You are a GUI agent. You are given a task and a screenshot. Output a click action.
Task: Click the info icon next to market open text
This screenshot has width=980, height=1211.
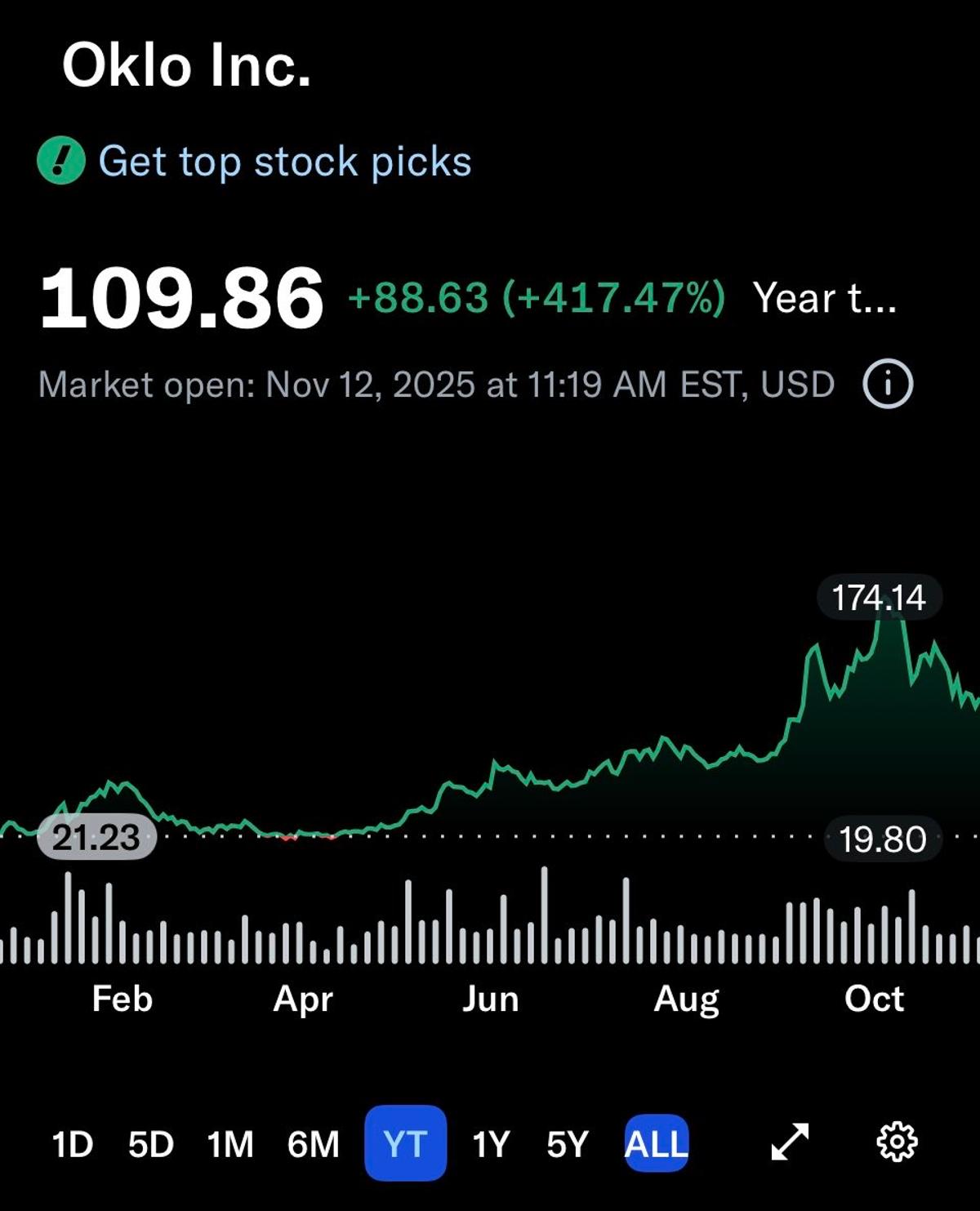pos(888,382)
